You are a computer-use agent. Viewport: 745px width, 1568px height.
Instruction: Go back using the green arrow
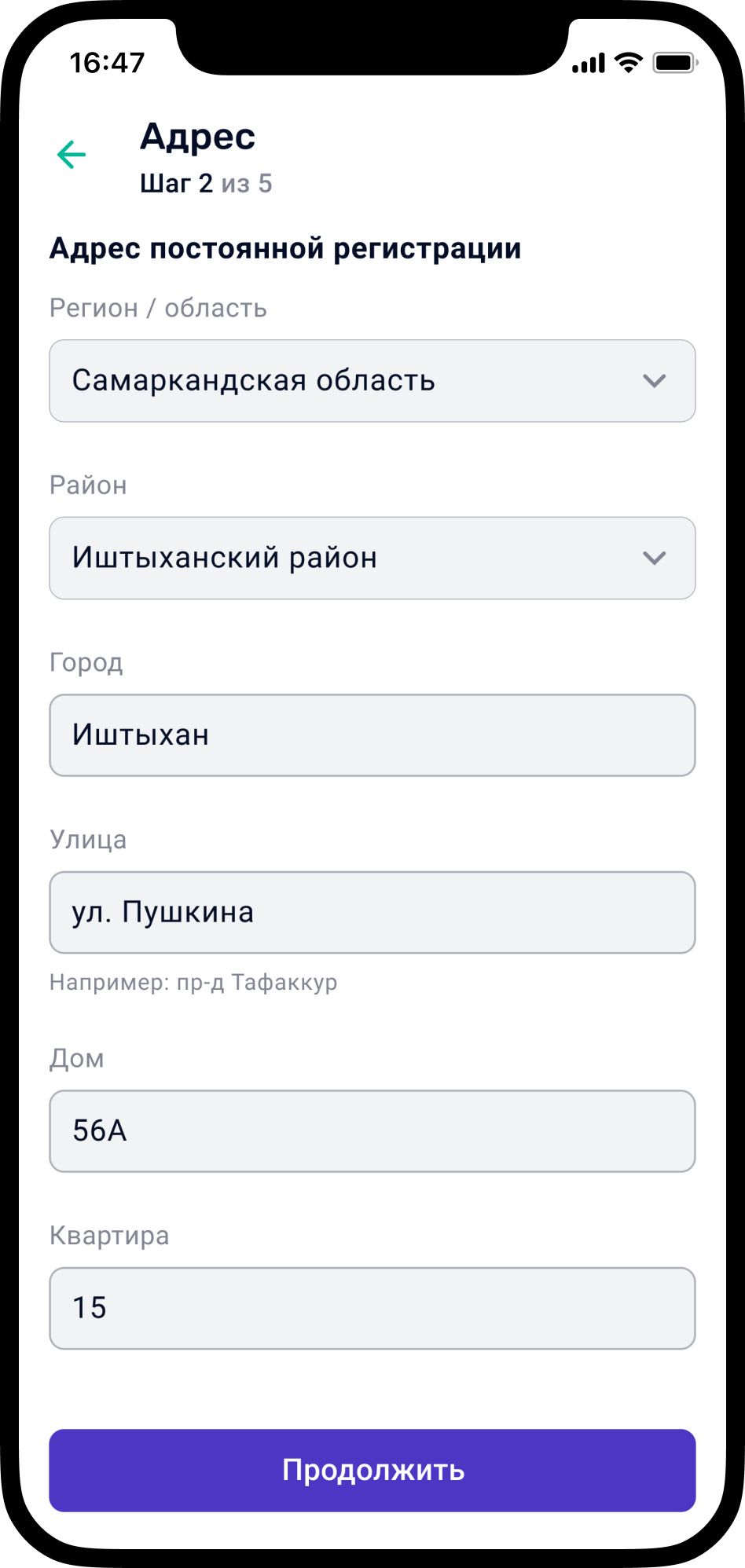72,155
